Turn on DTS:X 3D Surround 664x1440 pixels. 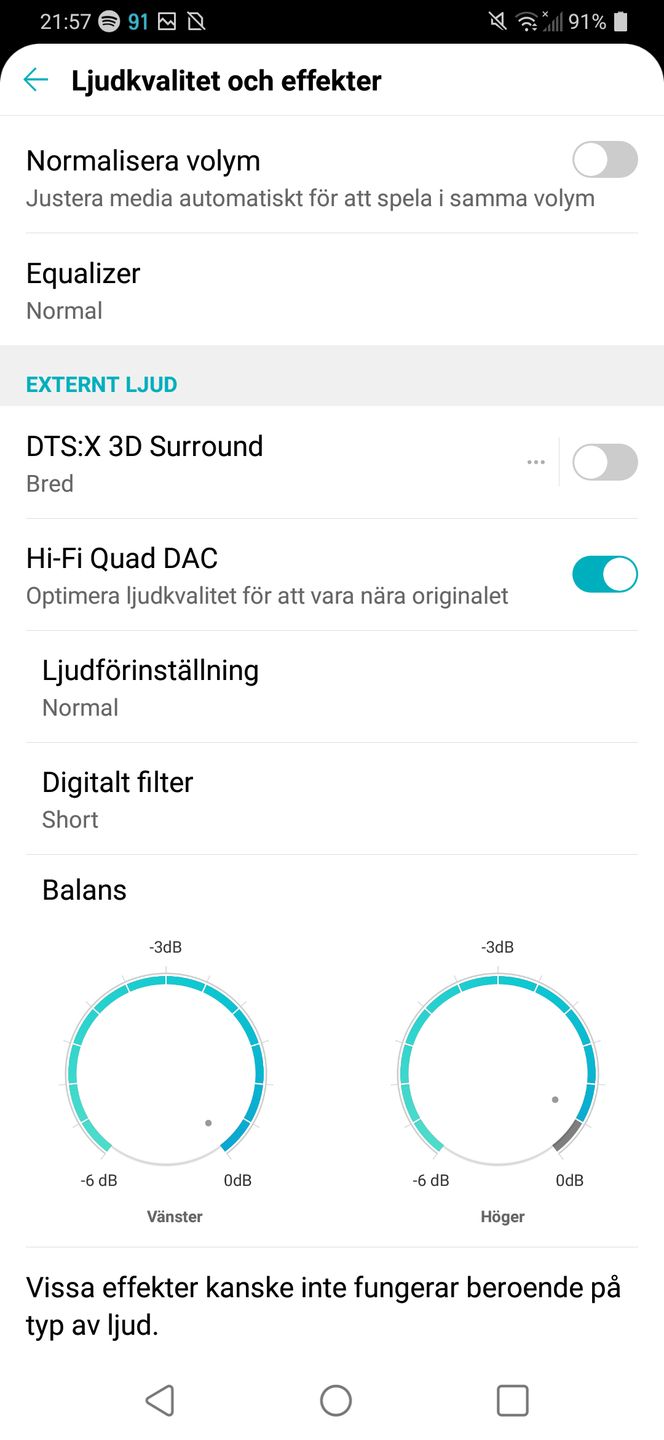pyautogui.click(x=605, y=462)
